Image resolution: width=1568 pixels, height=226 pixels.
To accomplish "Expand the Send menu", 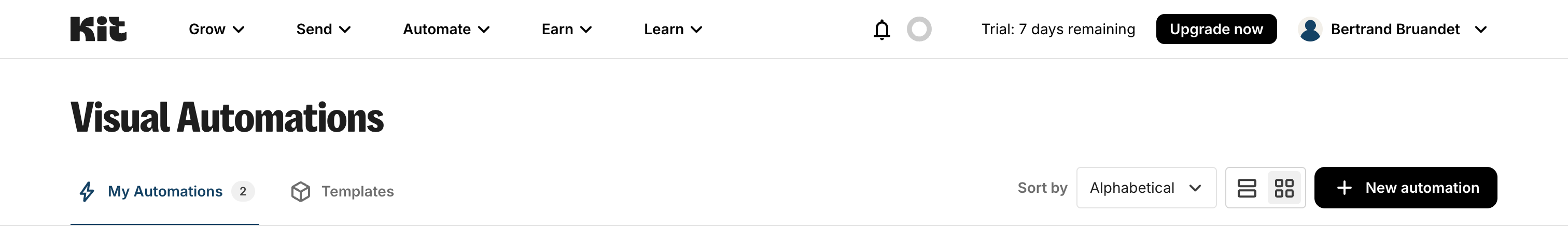I will 323,29.
